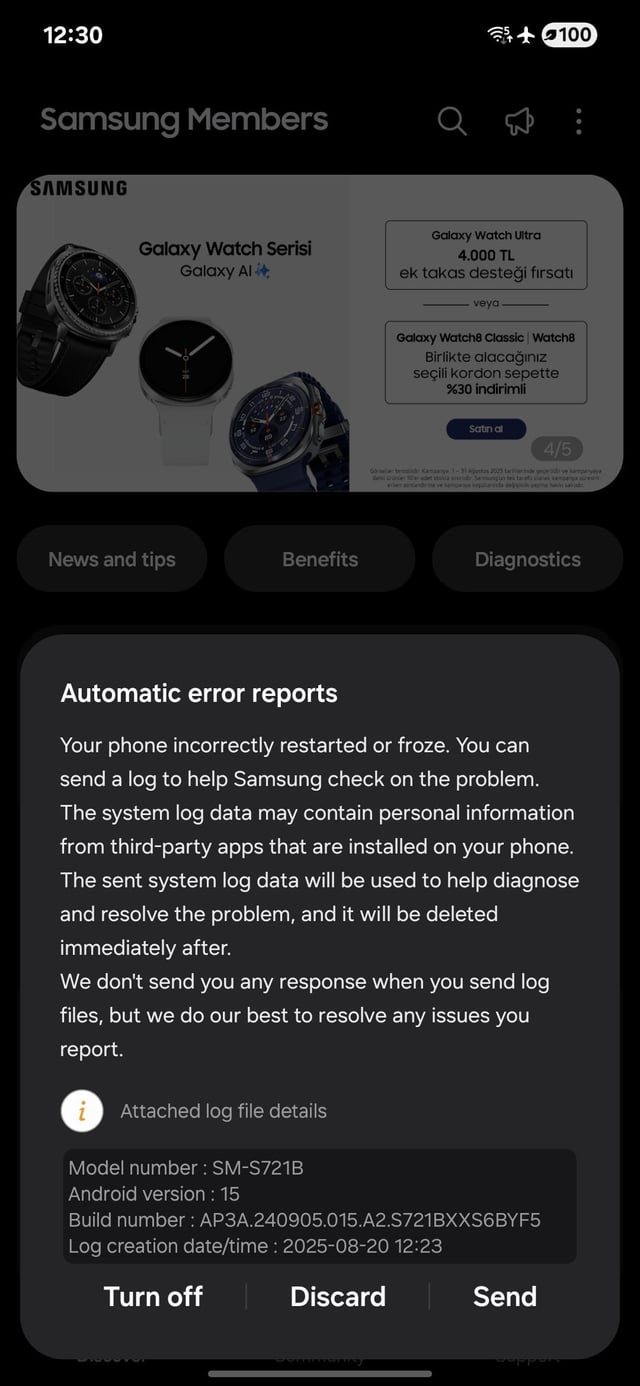
Task: Send the error log to Samsung
Action: 504,1296
